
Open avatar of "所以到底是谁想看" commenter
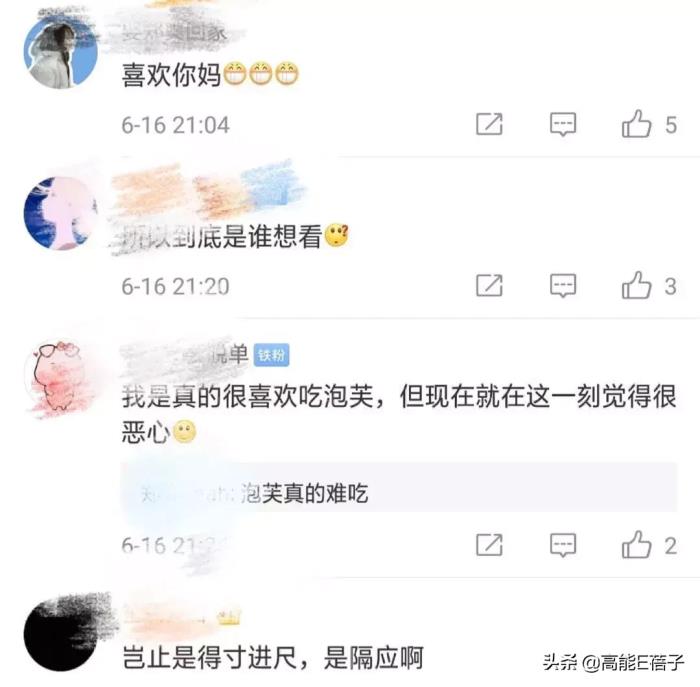(x=59, y=214)
